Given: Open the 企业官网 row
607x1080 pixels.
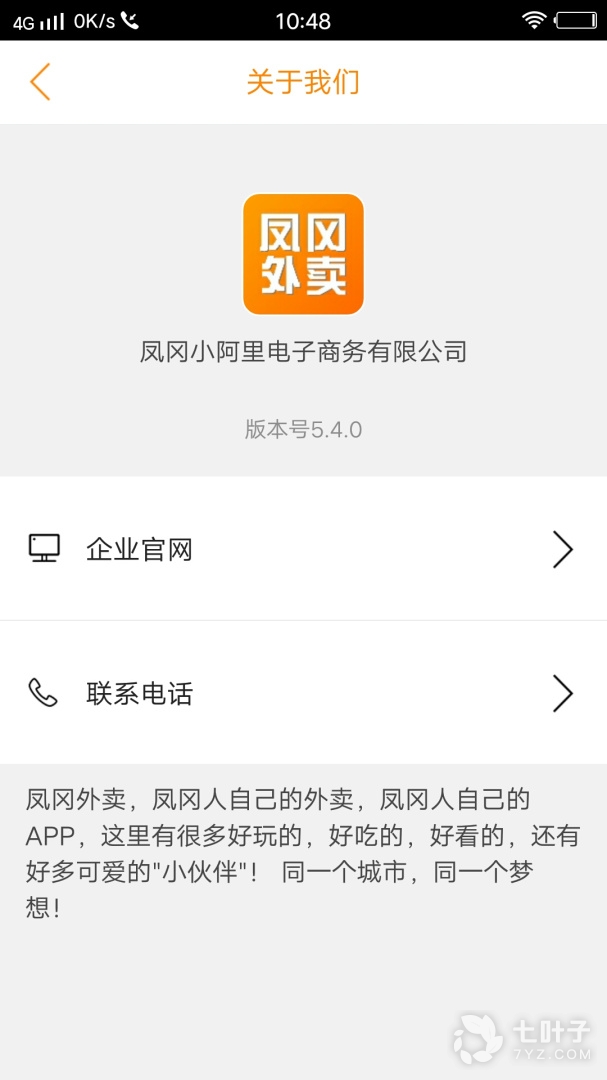Looking at the screenshot, I should tap(303, 549).
